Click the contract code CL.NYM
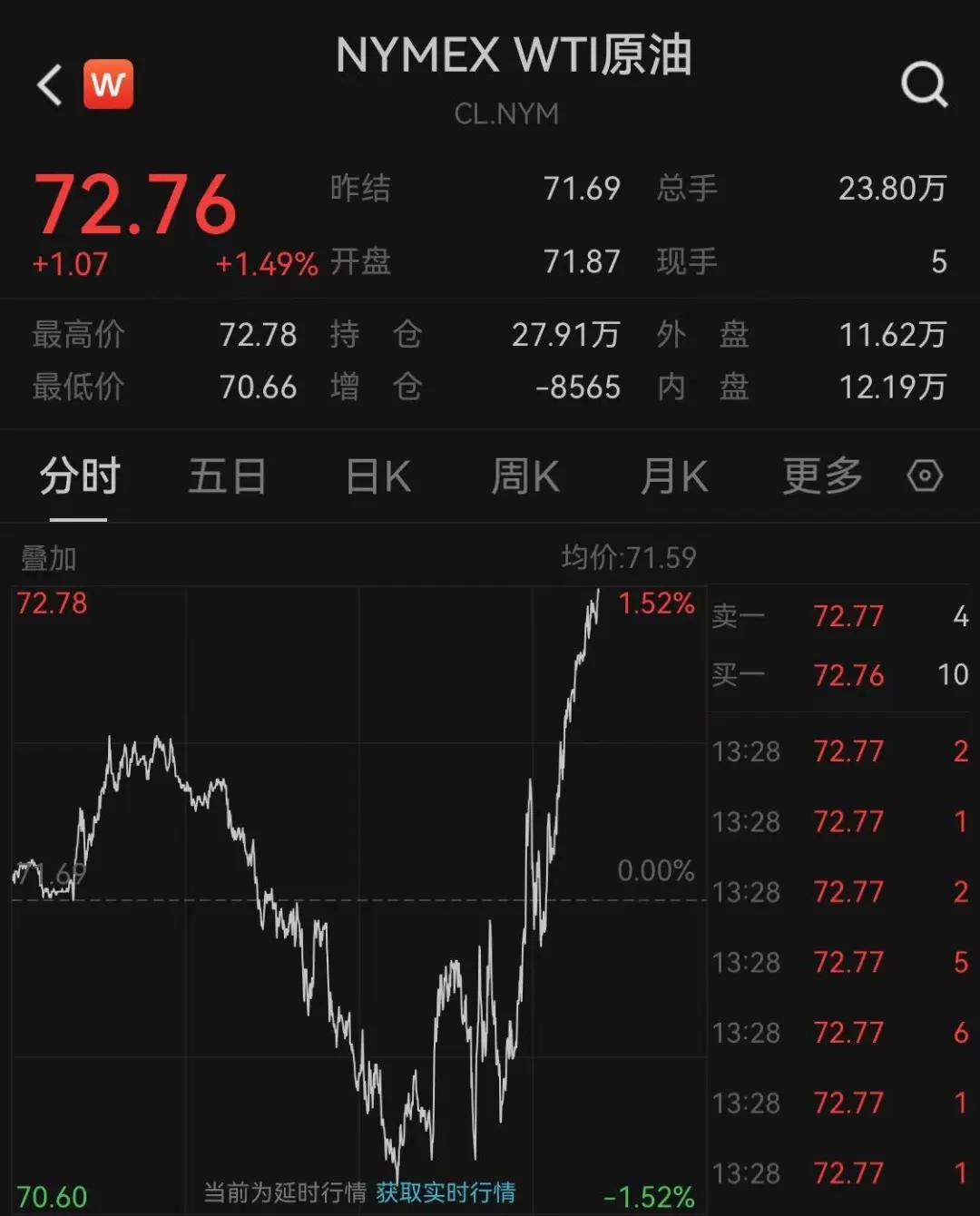Viewport: 980px width, 1216px height. [506, 114]
